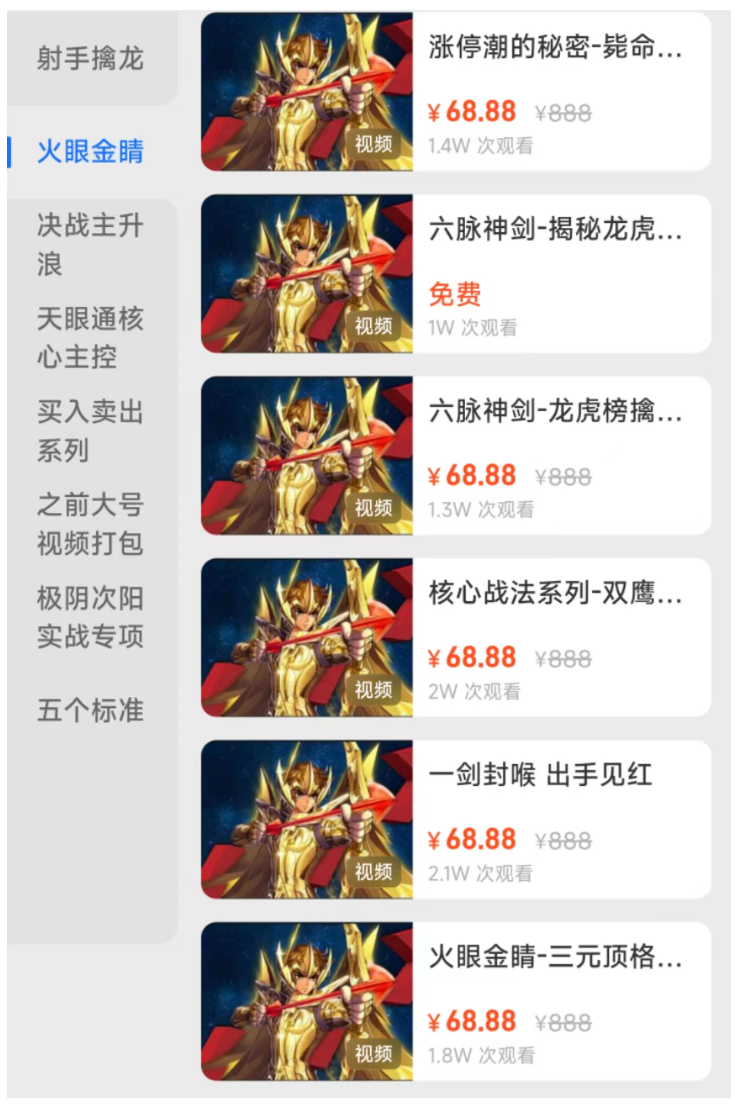This screenshot has width=739, height=1104.
Task: Open the 天眼通核心主控 category
Action: pyautogui.click(x=90, y=338)
